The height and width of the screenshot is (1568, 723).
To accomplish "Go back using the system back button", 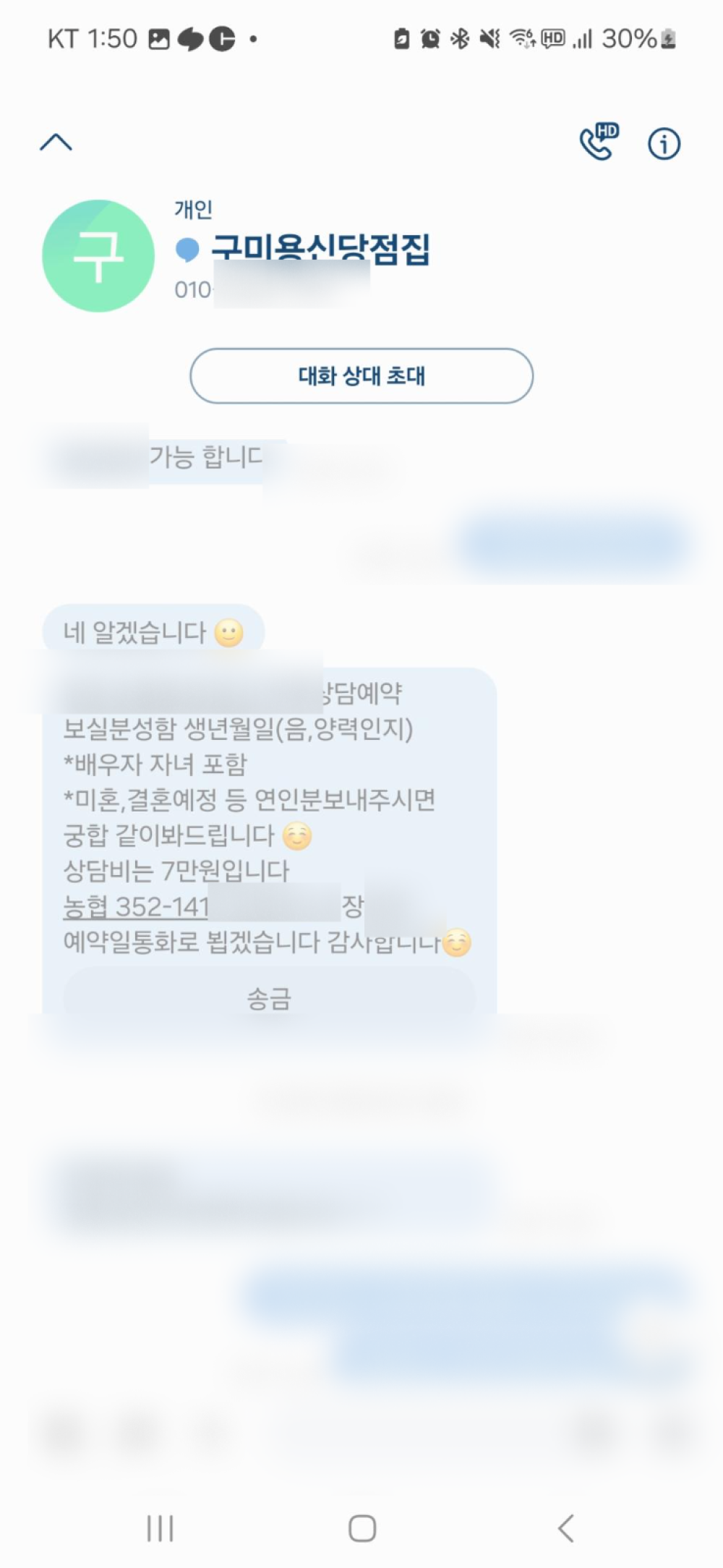I will click(x=566, y=1528).
